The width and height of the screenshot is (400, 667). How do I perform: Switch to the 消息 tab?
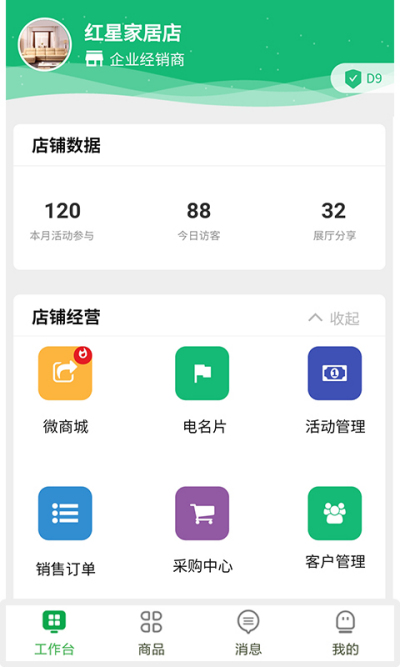pos(248,633)
